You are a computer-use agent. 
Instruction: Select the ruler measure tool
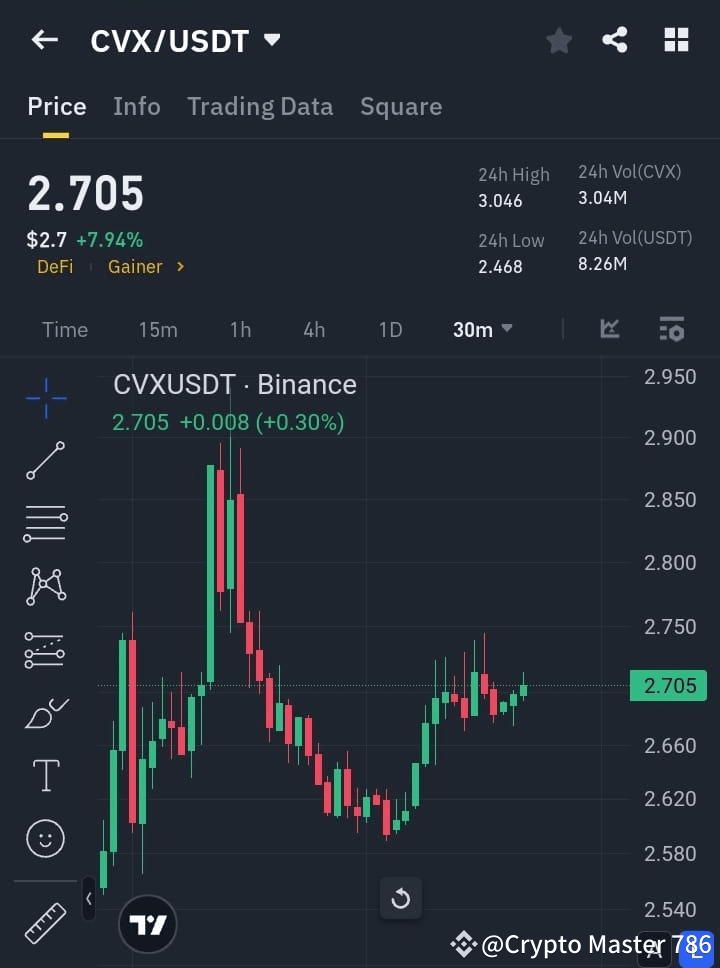45,922
